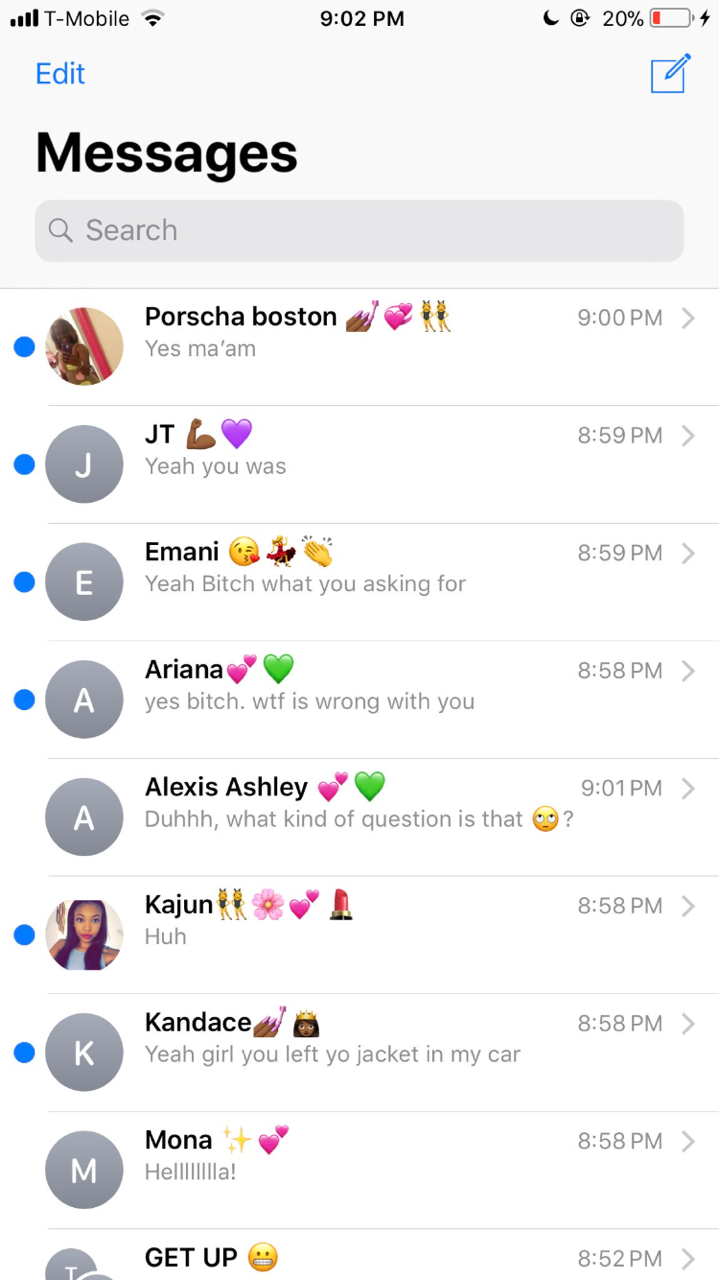This screenshot has width=719, height=1280.
Task: Open the conversation with Mona
Action: pyautogui.click(x=380, y=1169)
